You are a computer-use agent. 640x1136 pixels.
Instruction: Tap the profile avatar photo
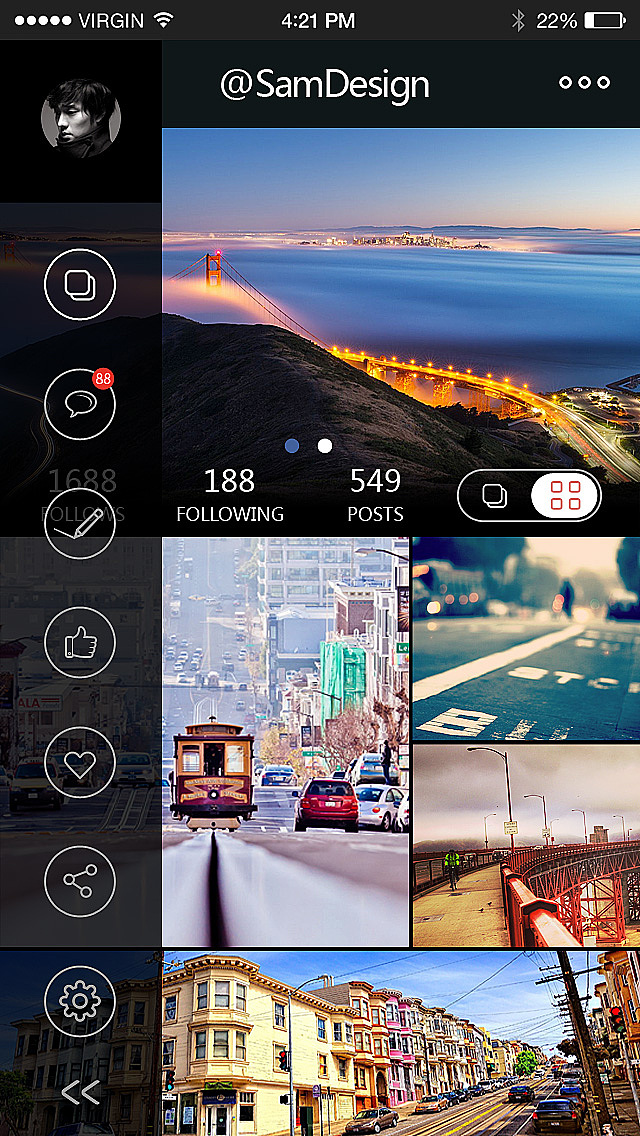(x=80, y=119)
